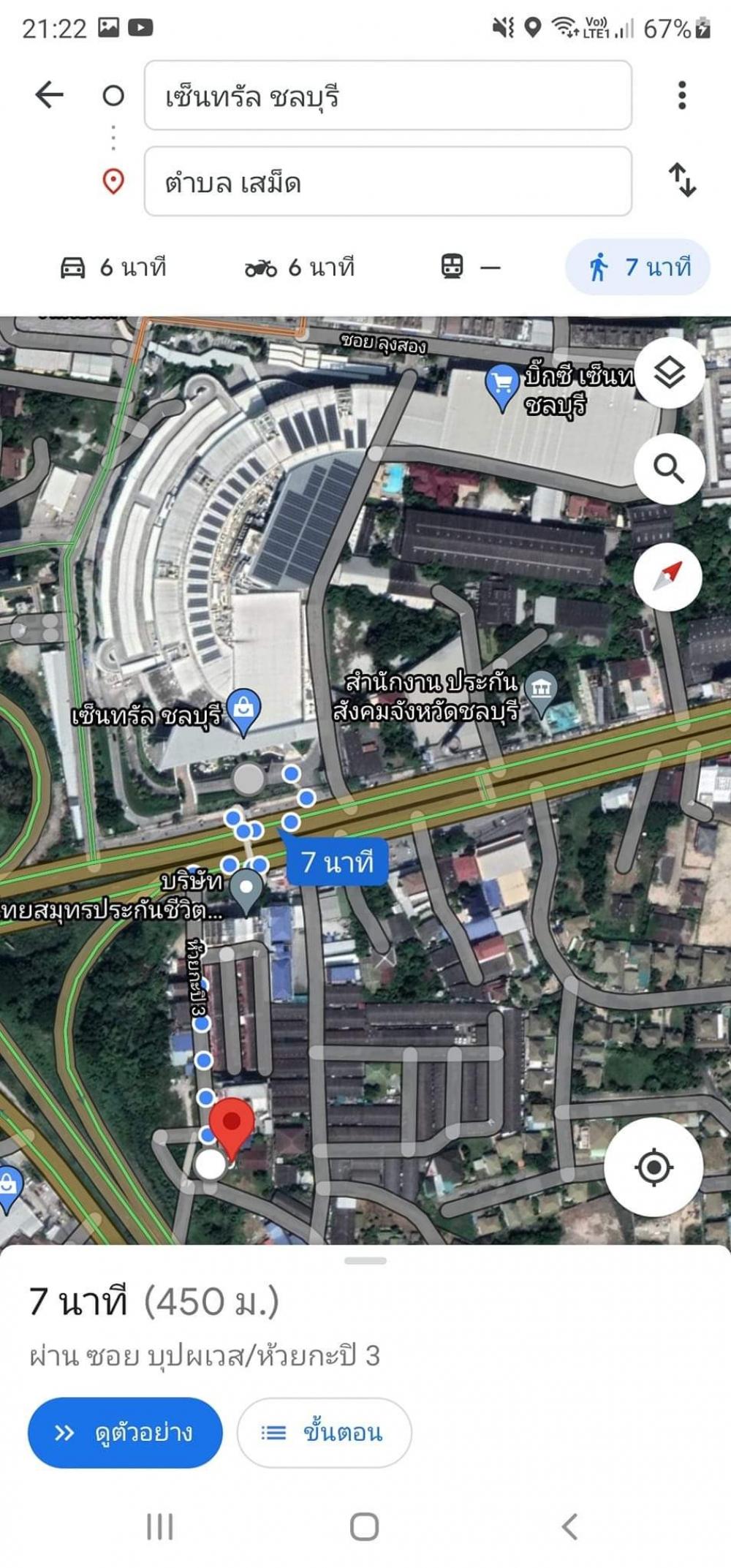Search along the route
The image size is (731, 1568).
[x=670, y=469]
